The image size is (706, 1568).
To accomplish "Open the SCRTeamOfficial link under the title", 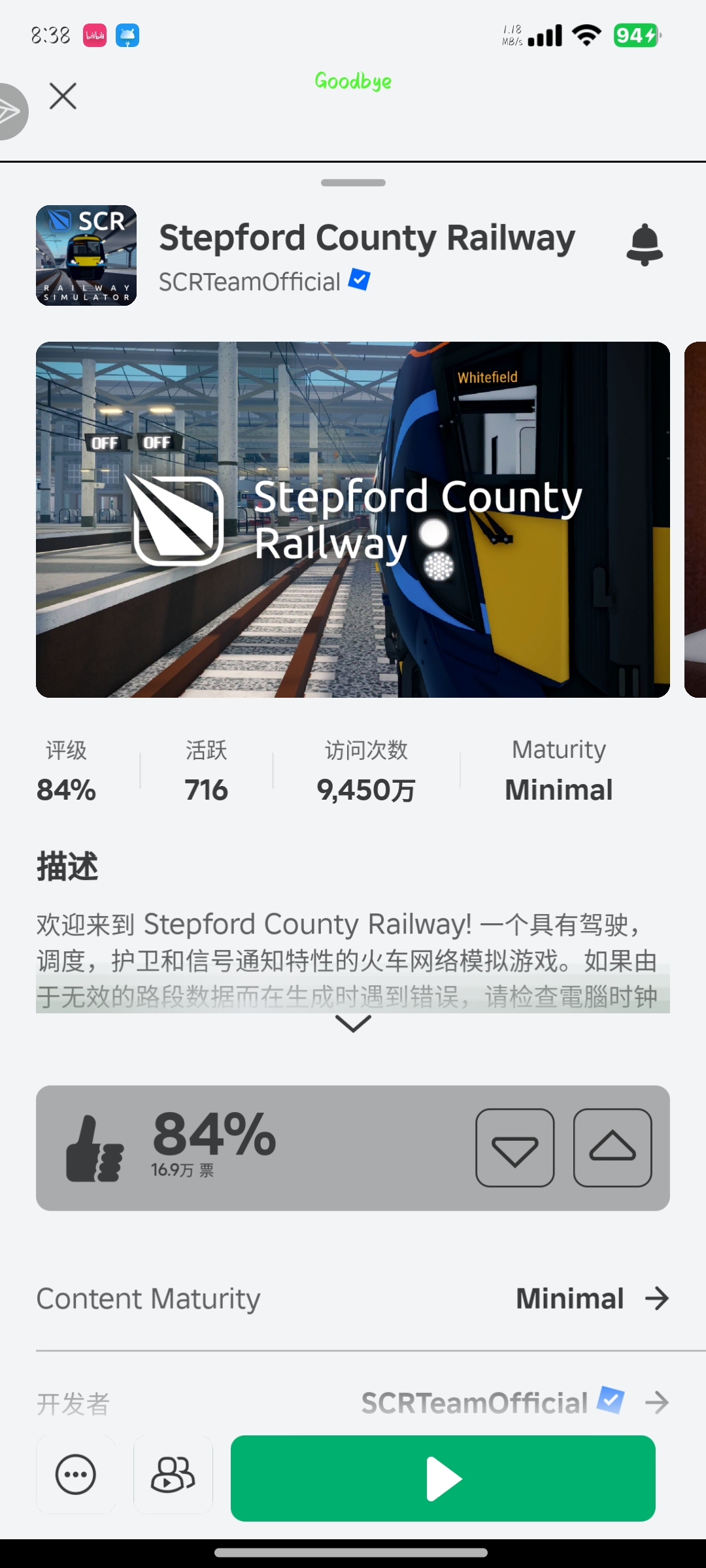I will (250, 282).
